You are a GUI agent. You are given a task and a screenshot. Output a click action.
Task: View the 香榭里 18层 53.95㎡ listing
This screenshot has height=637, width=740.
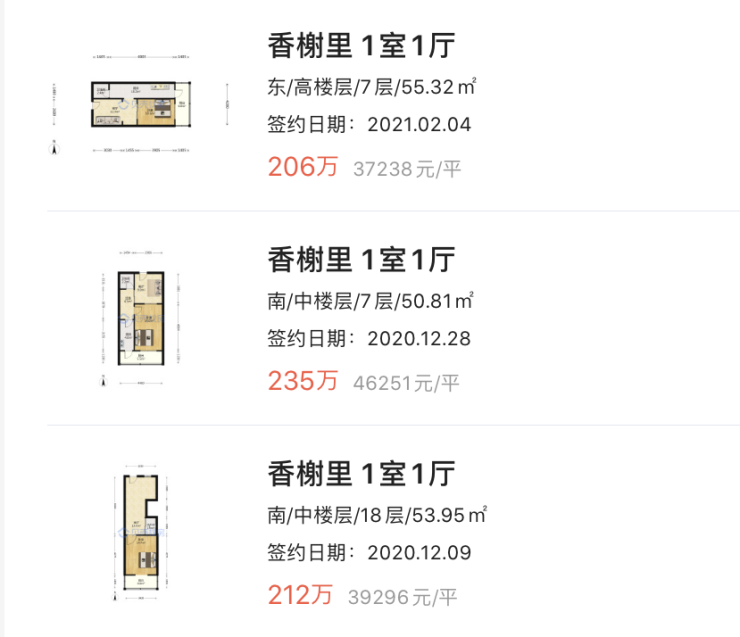tap(361, 472)
